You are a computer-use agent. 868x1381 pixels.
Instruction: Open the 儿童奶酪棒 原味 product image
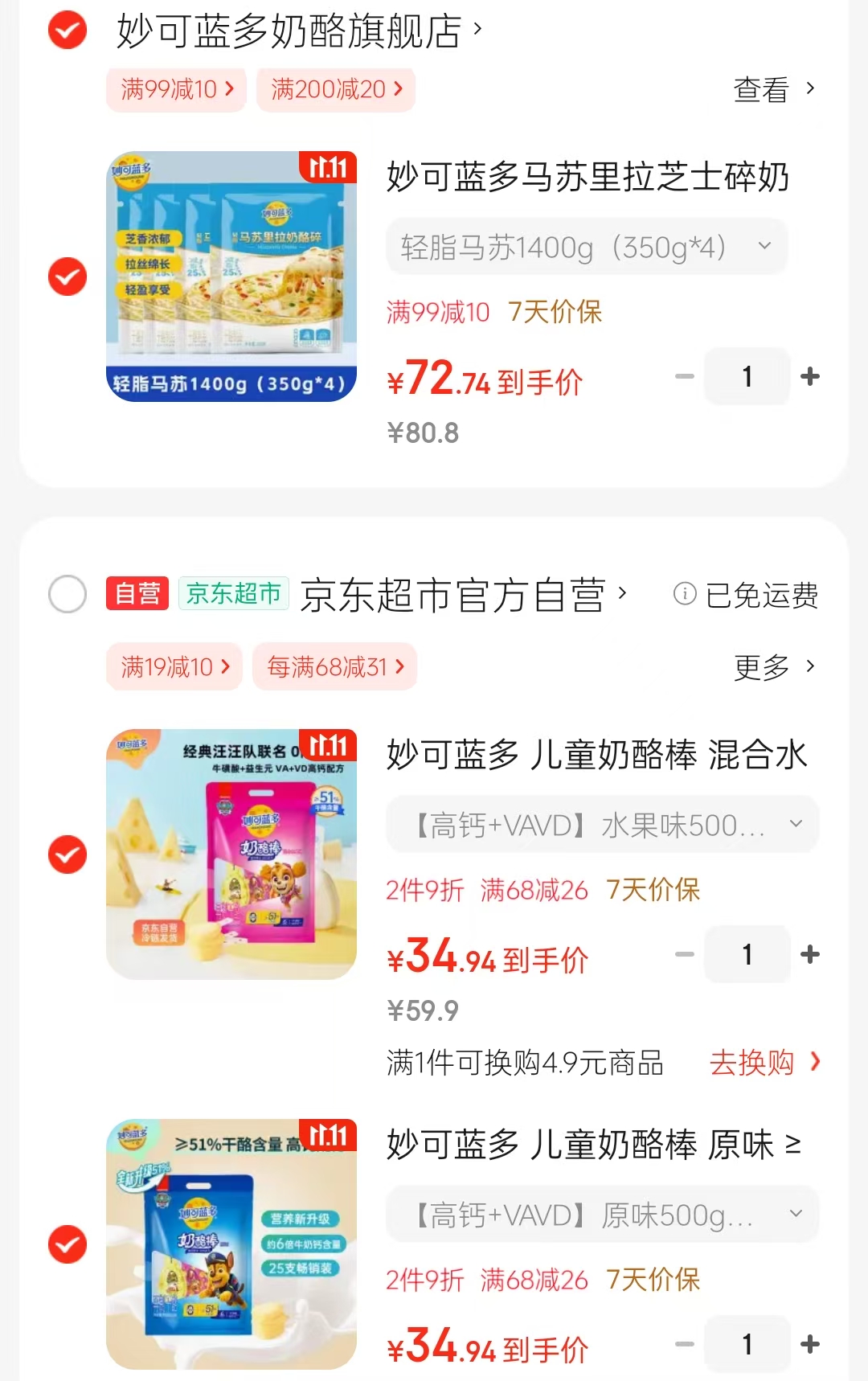[231, 1244]
